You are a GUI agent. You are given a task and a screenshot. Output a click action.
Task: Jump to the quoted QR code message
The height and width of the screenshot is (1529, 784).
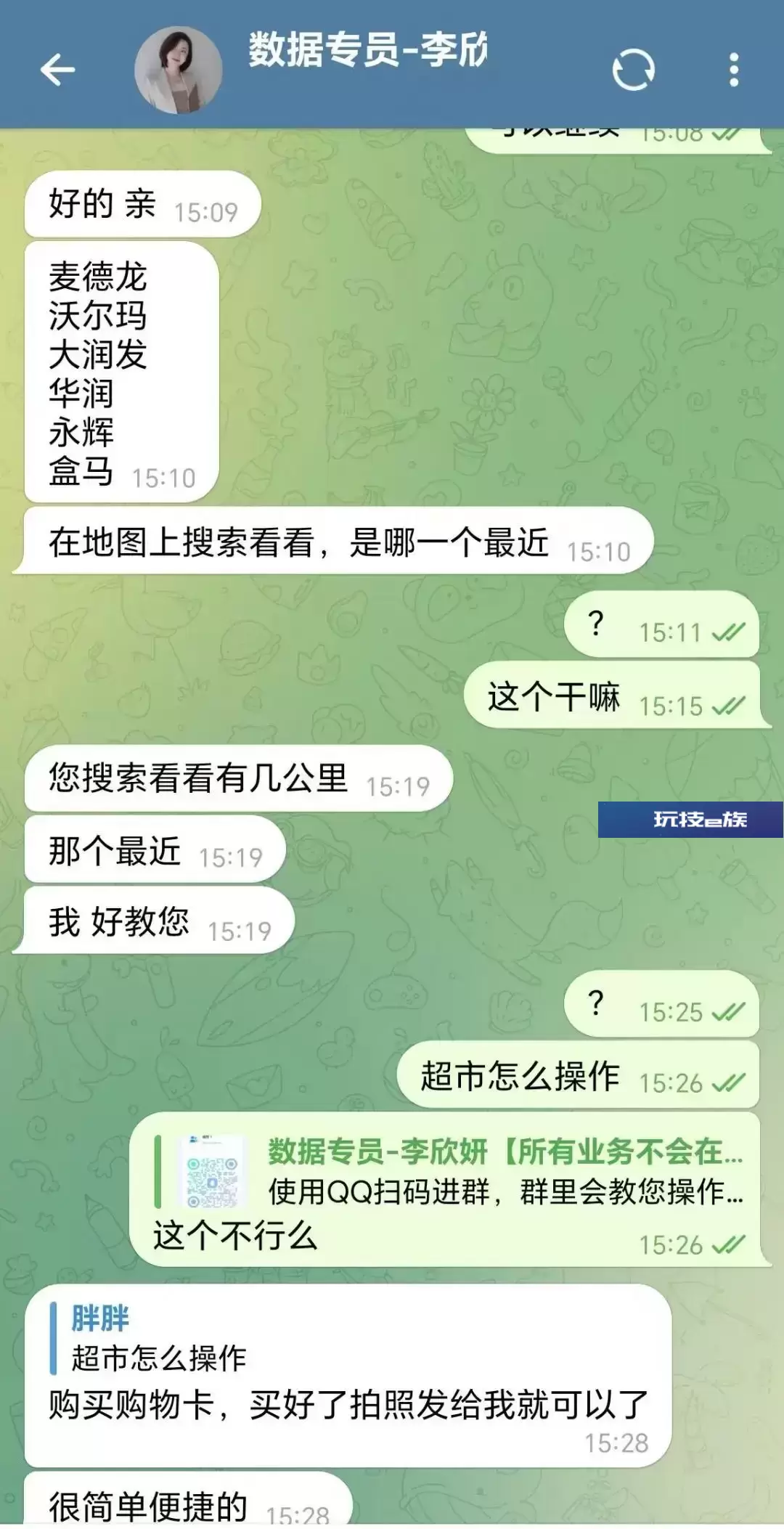(449, 1172)
